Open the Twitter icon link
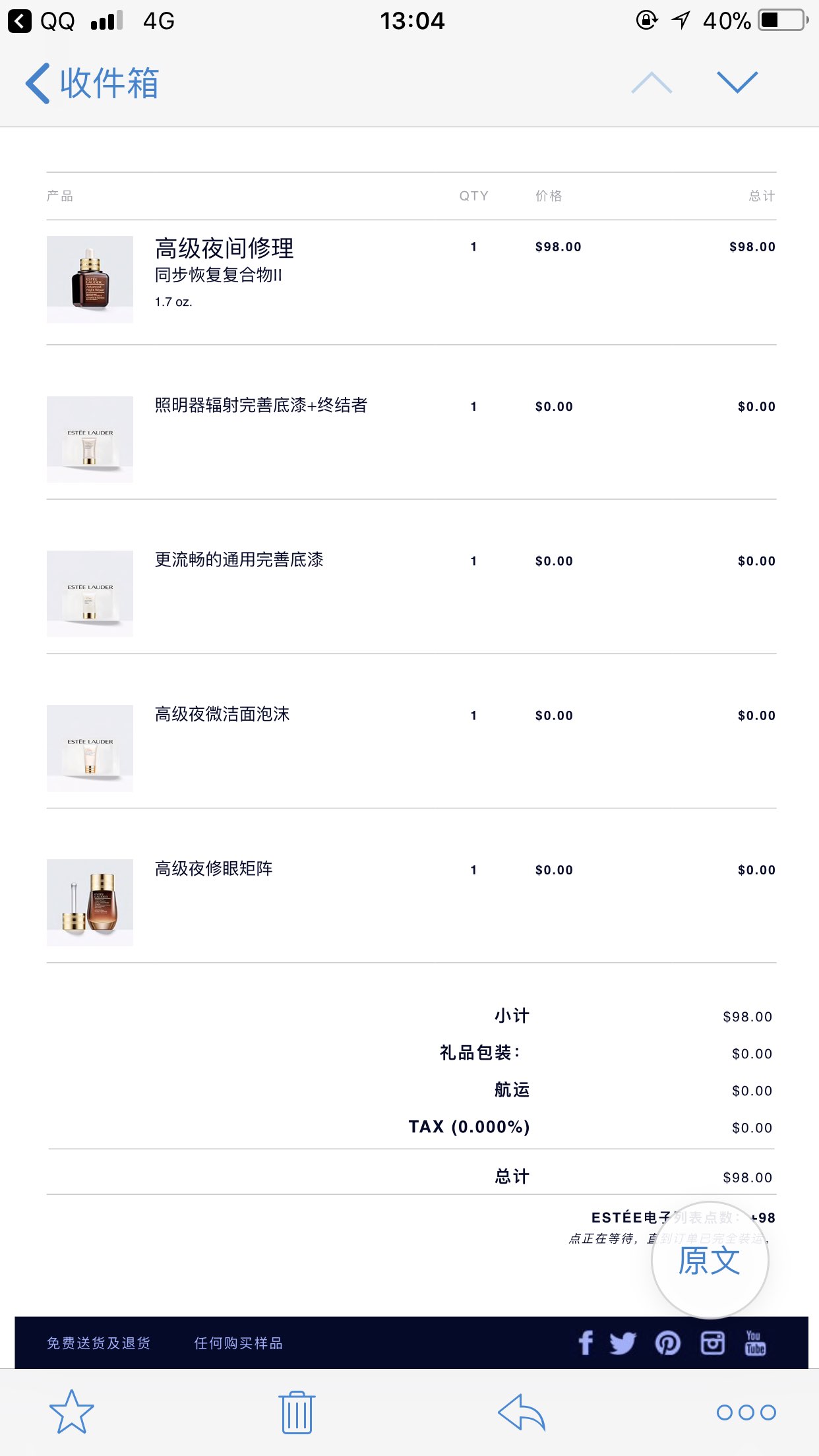The width and height of the screenshot is (819, 1456). coord(623,1343)
